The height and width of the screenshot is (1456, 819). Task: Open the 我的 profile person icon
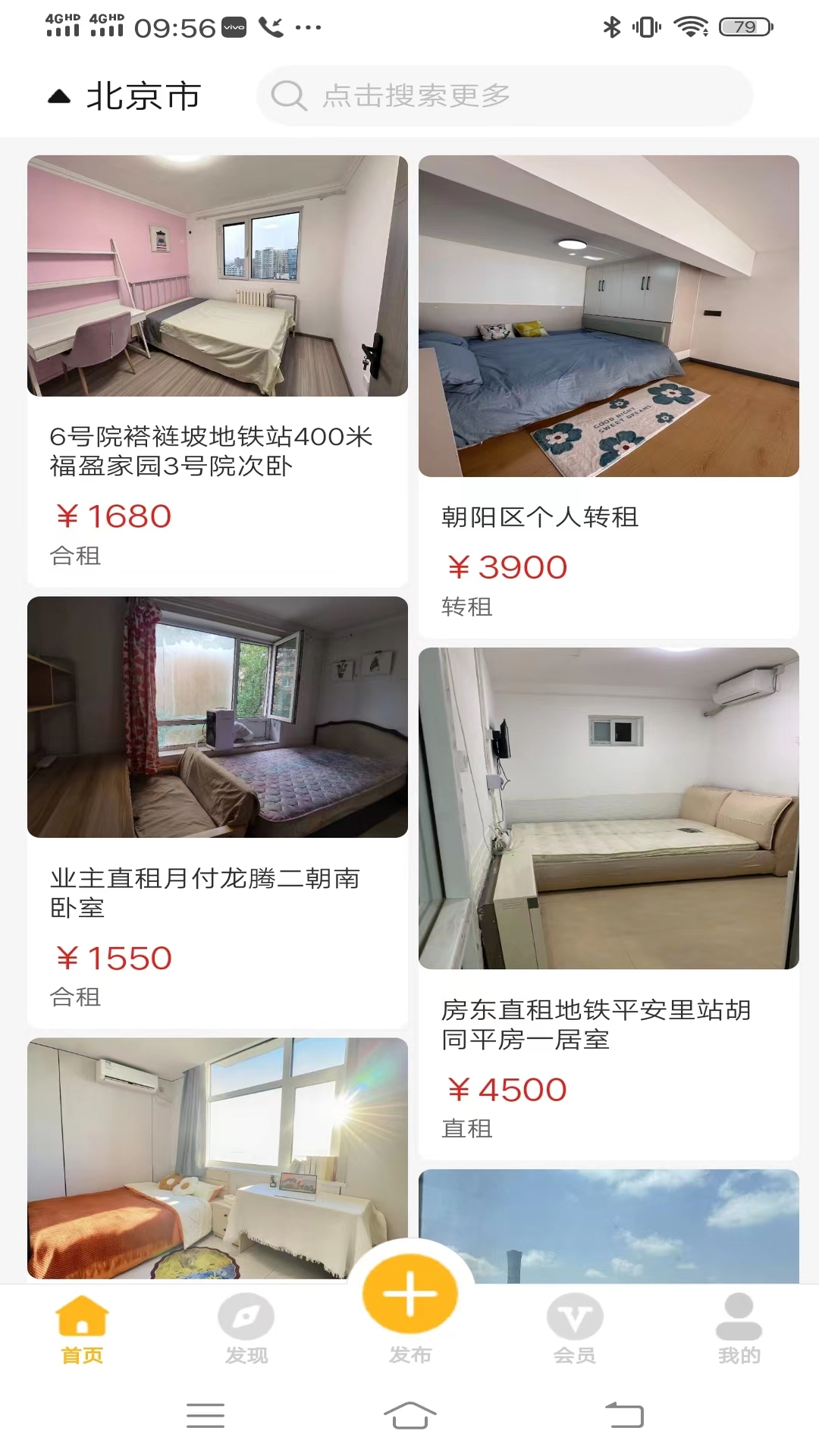737,1316
